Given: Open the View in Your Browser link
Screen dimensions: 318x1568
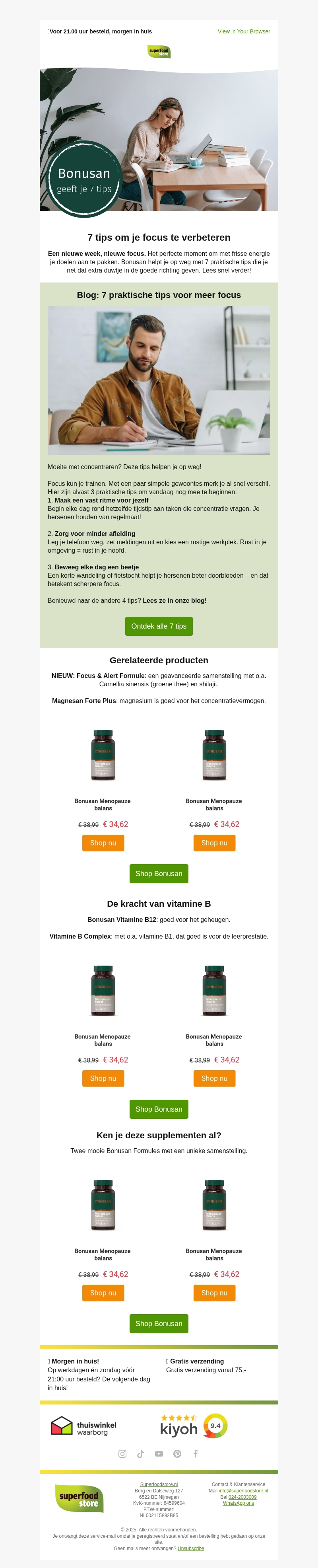Looking at the screenshot, I should 244,32.
